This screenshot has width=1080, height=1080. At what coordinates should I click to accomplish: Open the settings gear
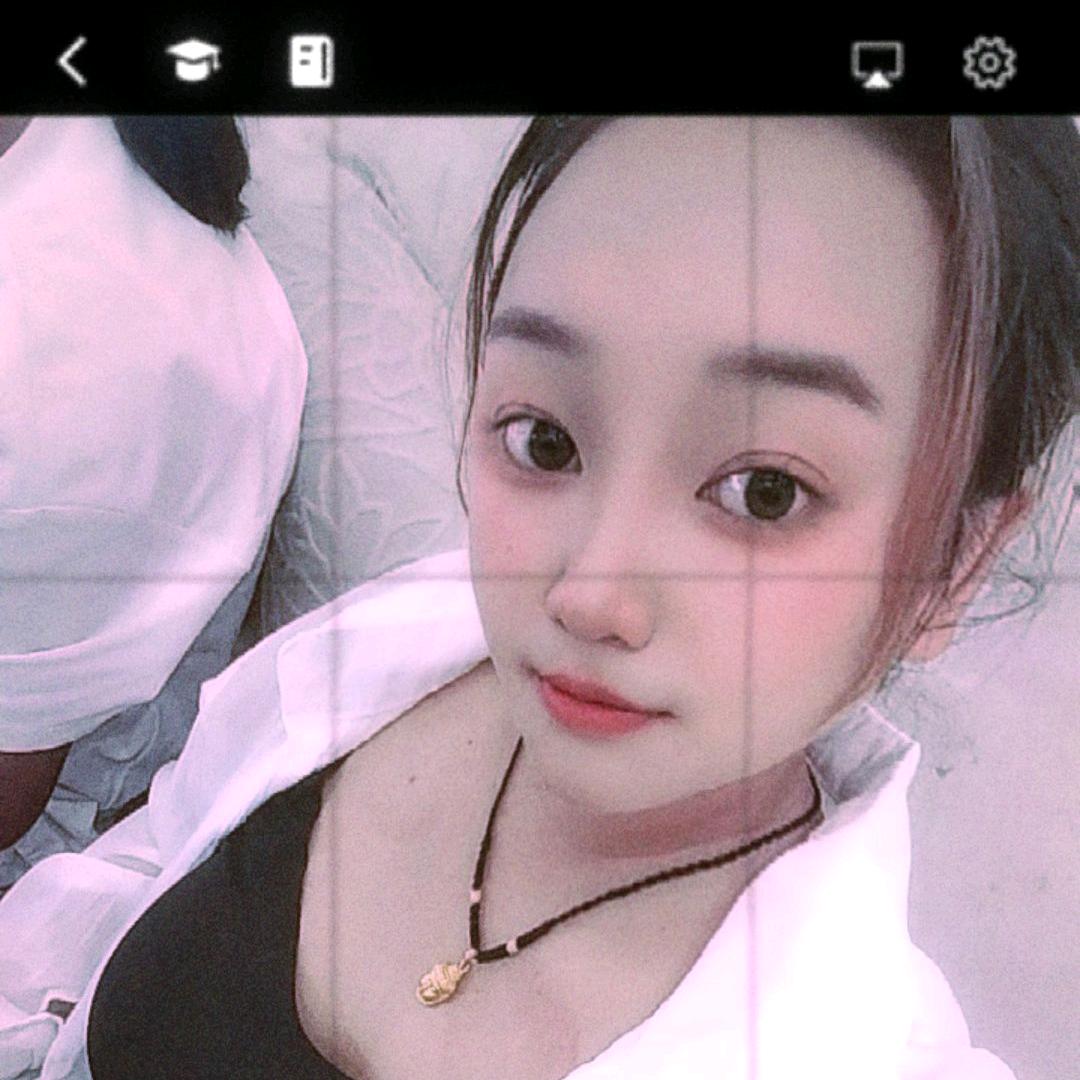point(989,63)
